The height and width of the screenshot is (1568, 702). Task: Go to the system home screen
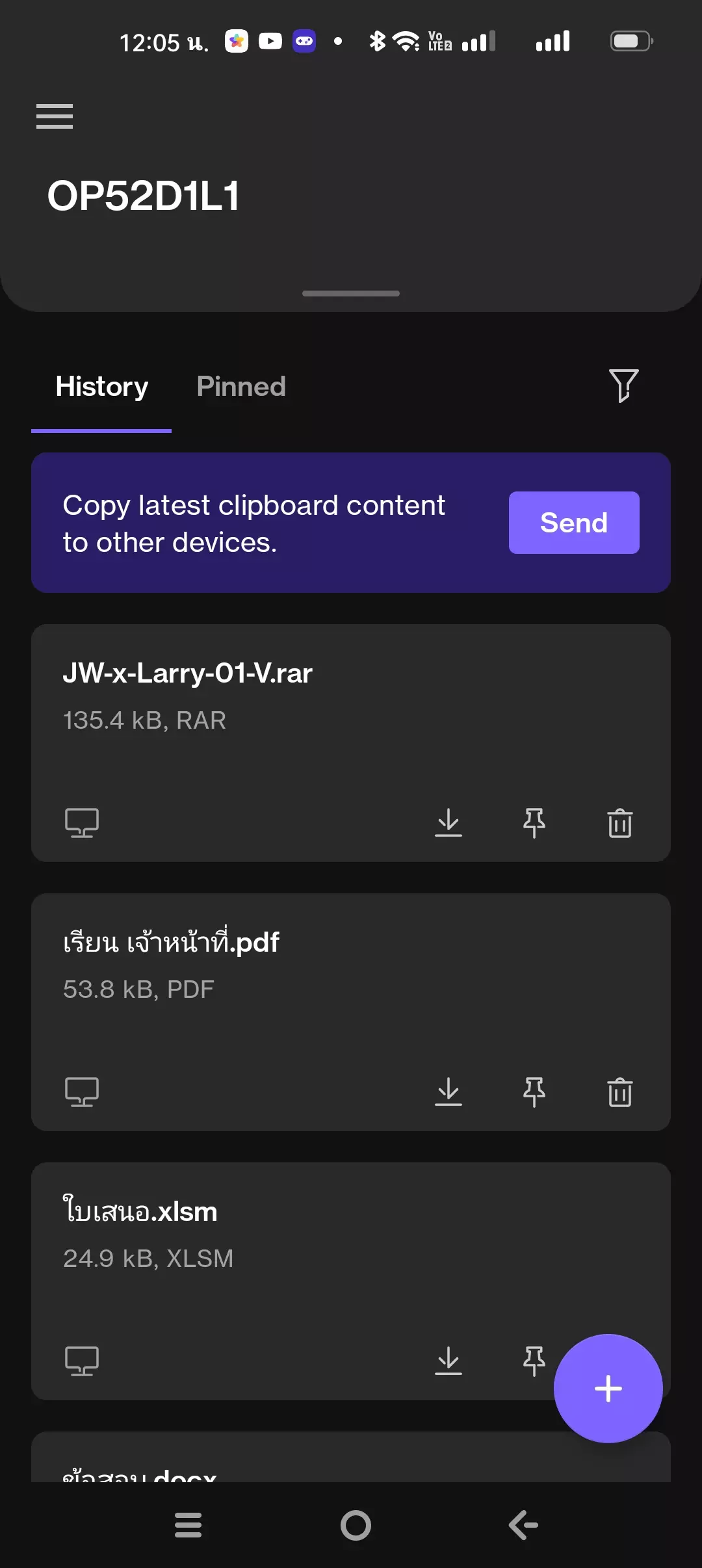356,1525
